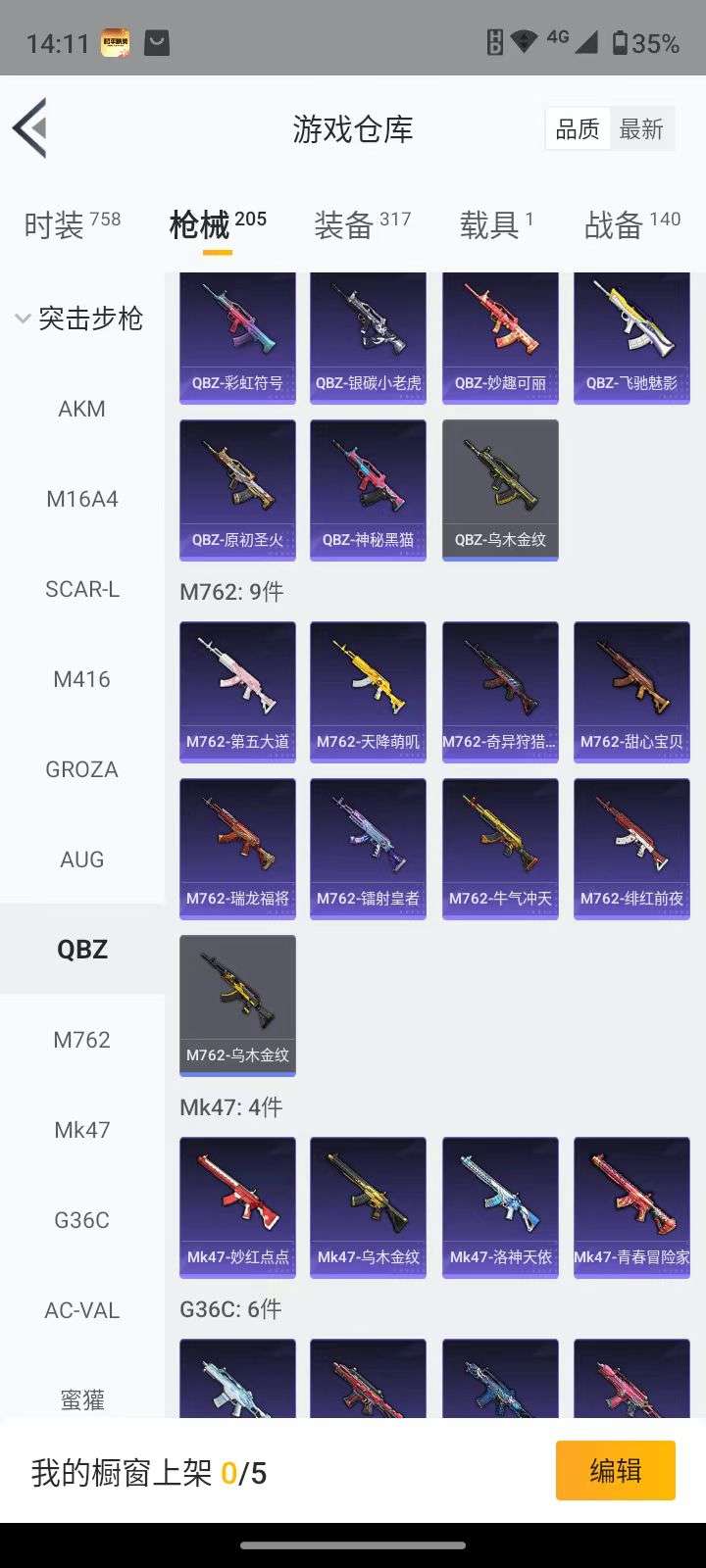Tap the 编辑 button
This screenshot has height=1568, width=706.
[x=616, y=1470]
